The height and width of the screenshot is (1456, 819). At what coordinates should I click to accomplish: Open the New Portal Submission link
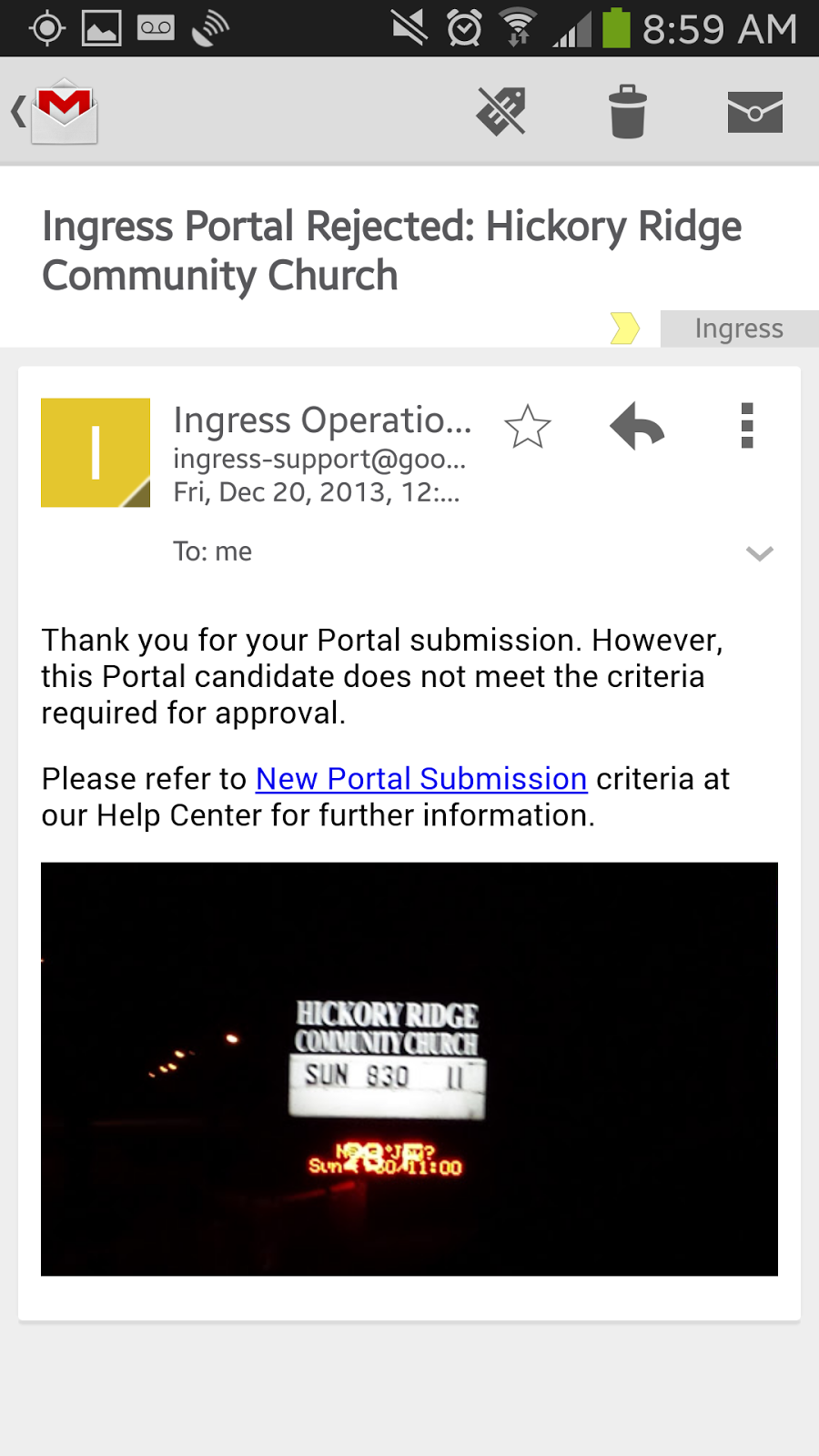[x=421, y=779]
